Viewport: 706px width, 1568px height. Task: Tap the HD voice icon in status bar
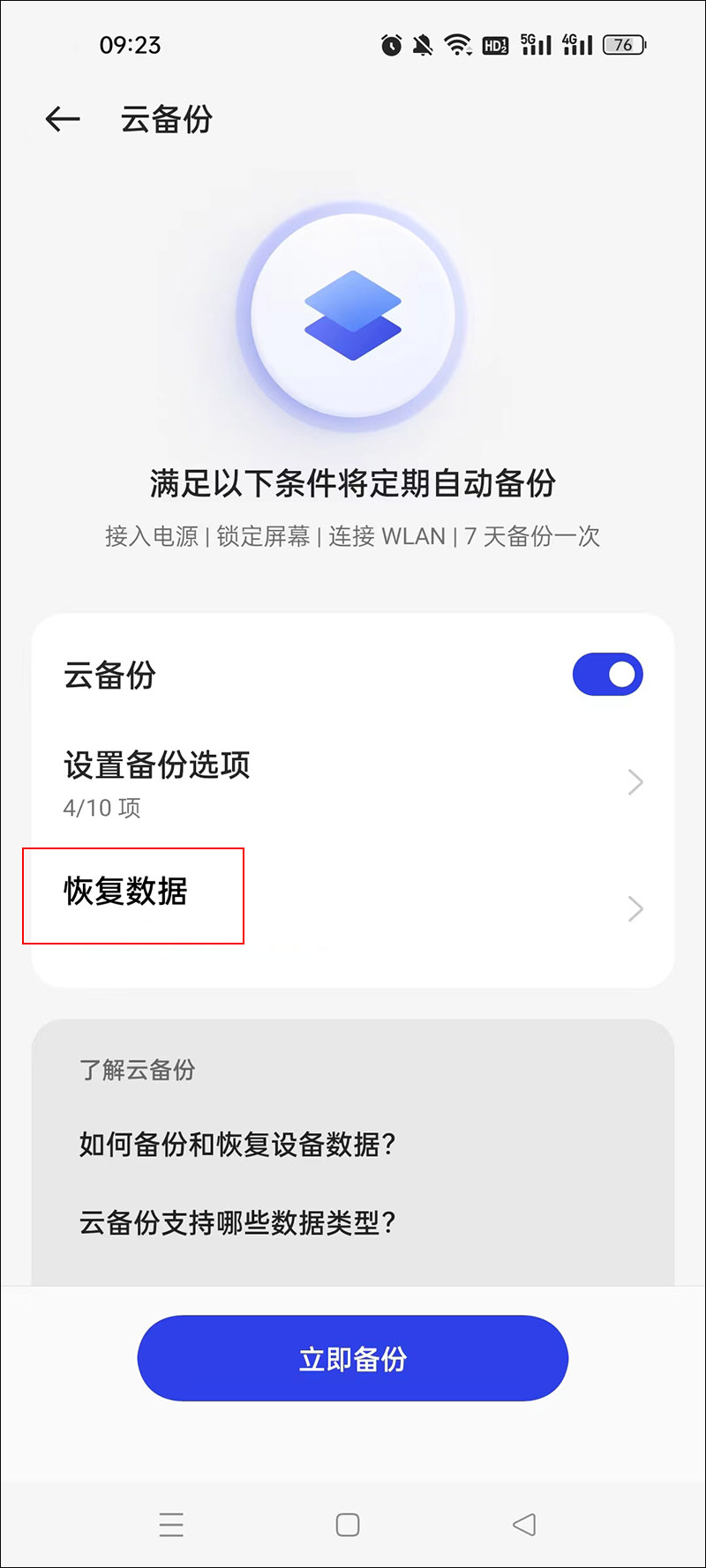click(495, 44)
